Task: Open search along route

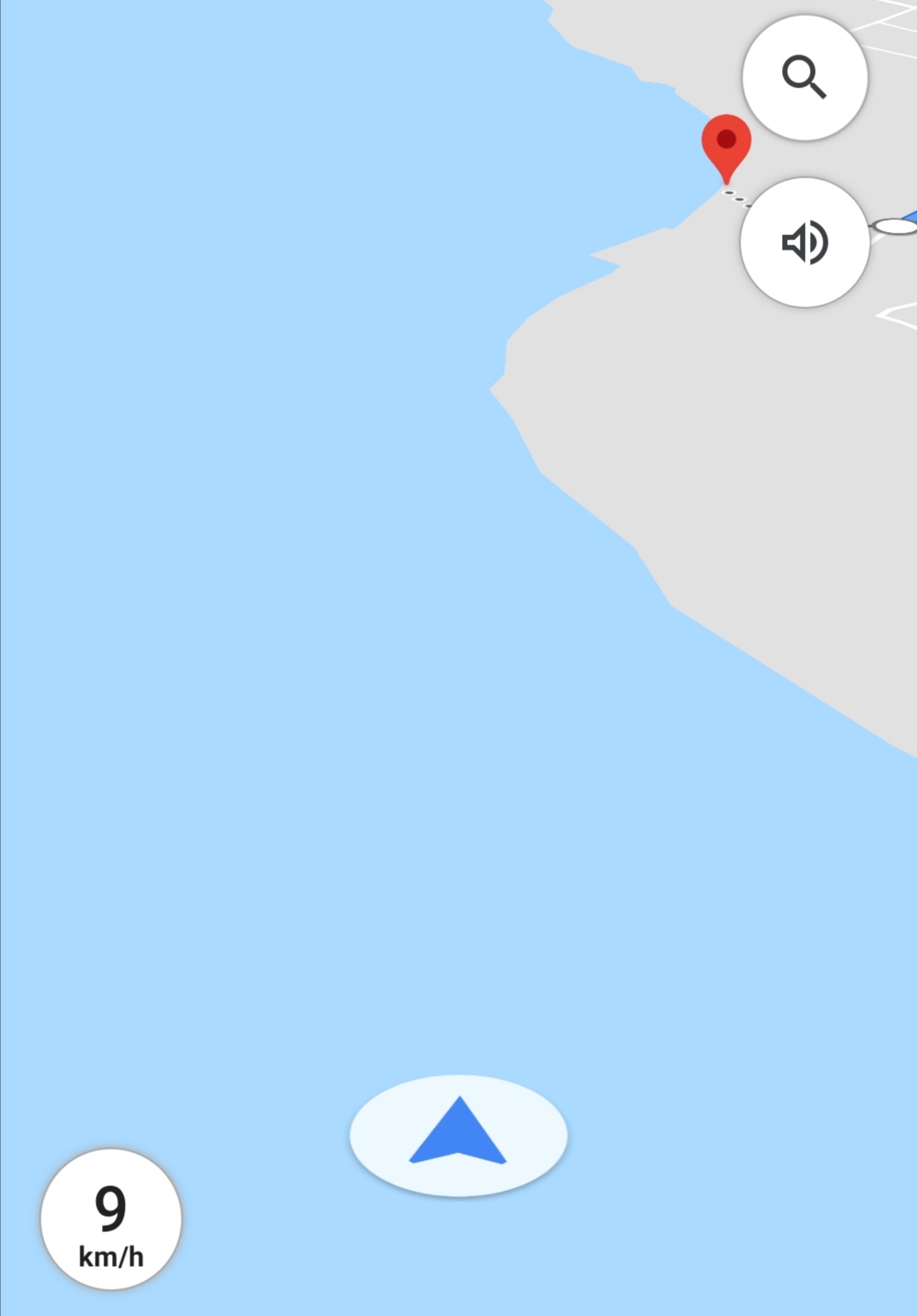Action: click(804, 77)
